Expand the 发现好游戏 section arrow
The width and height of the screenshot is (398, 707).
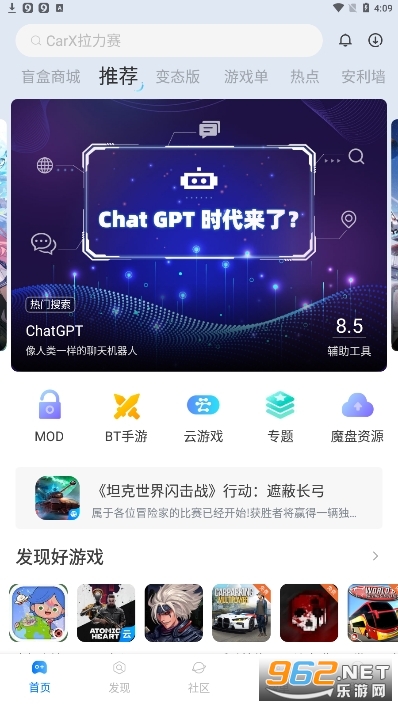tap(375, 556)
